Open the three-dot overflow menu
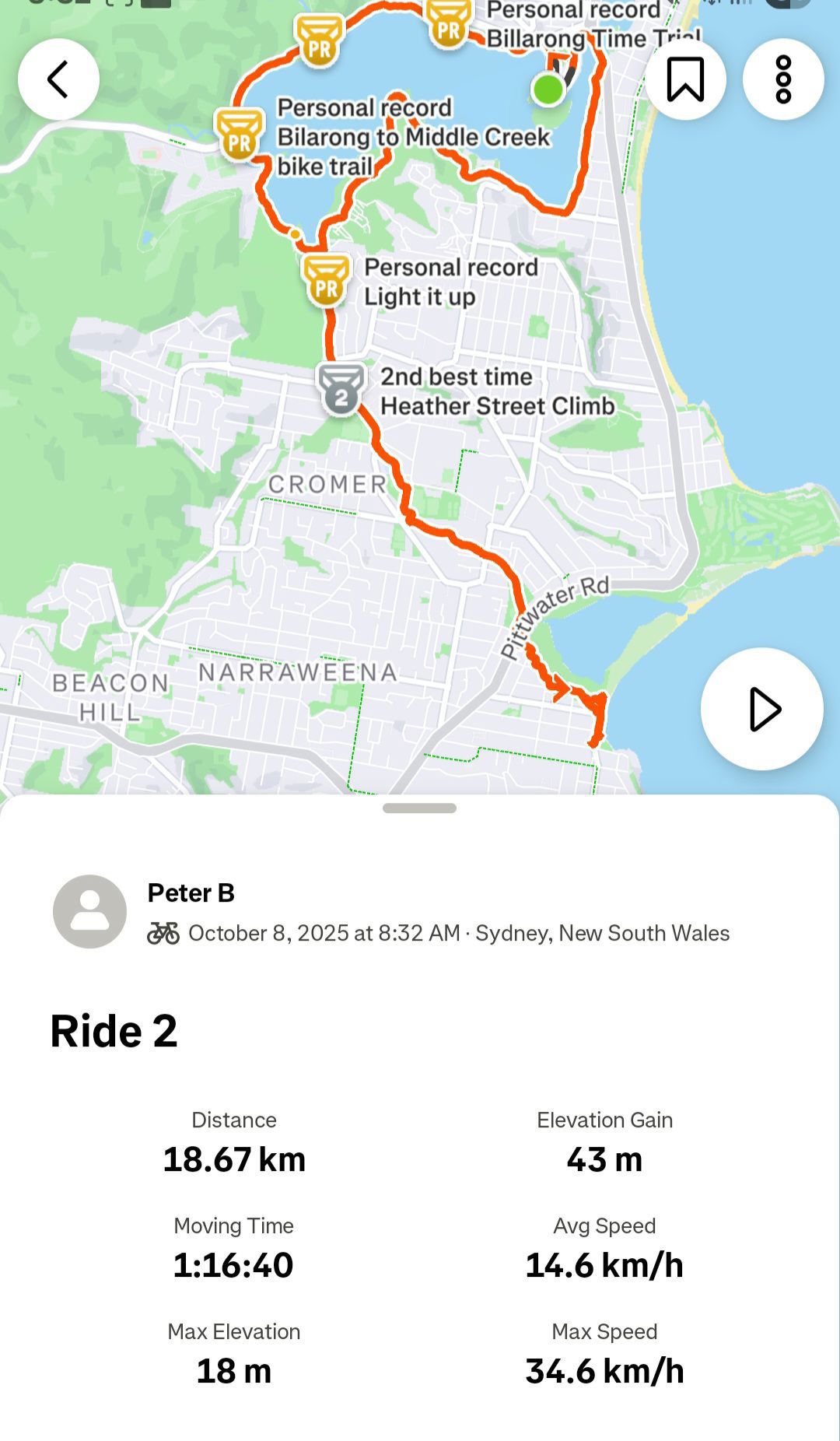The height and width of the screenshot is (1441, 840). pos(783,79)
